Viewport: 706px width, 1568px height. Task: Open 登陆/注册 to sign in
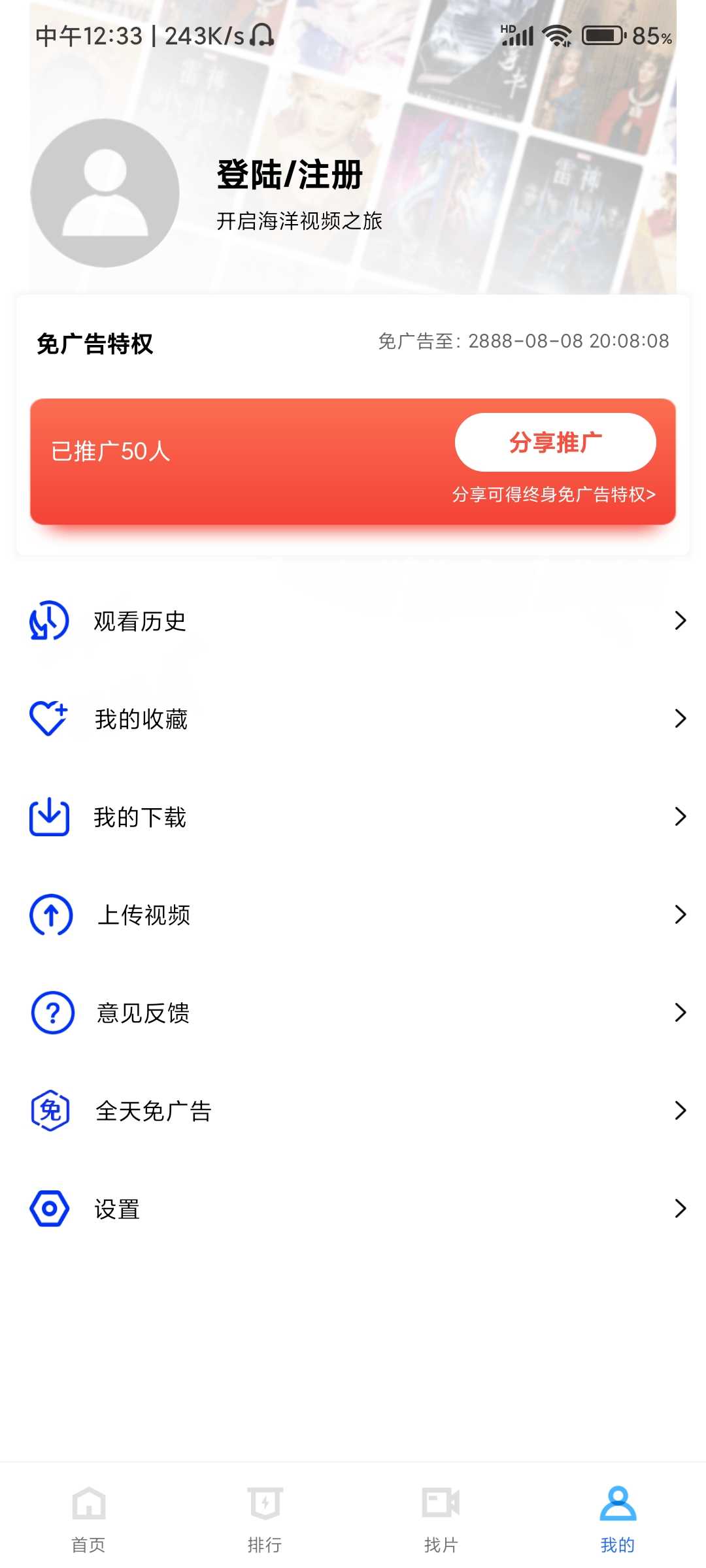click(x=290, y=175)
